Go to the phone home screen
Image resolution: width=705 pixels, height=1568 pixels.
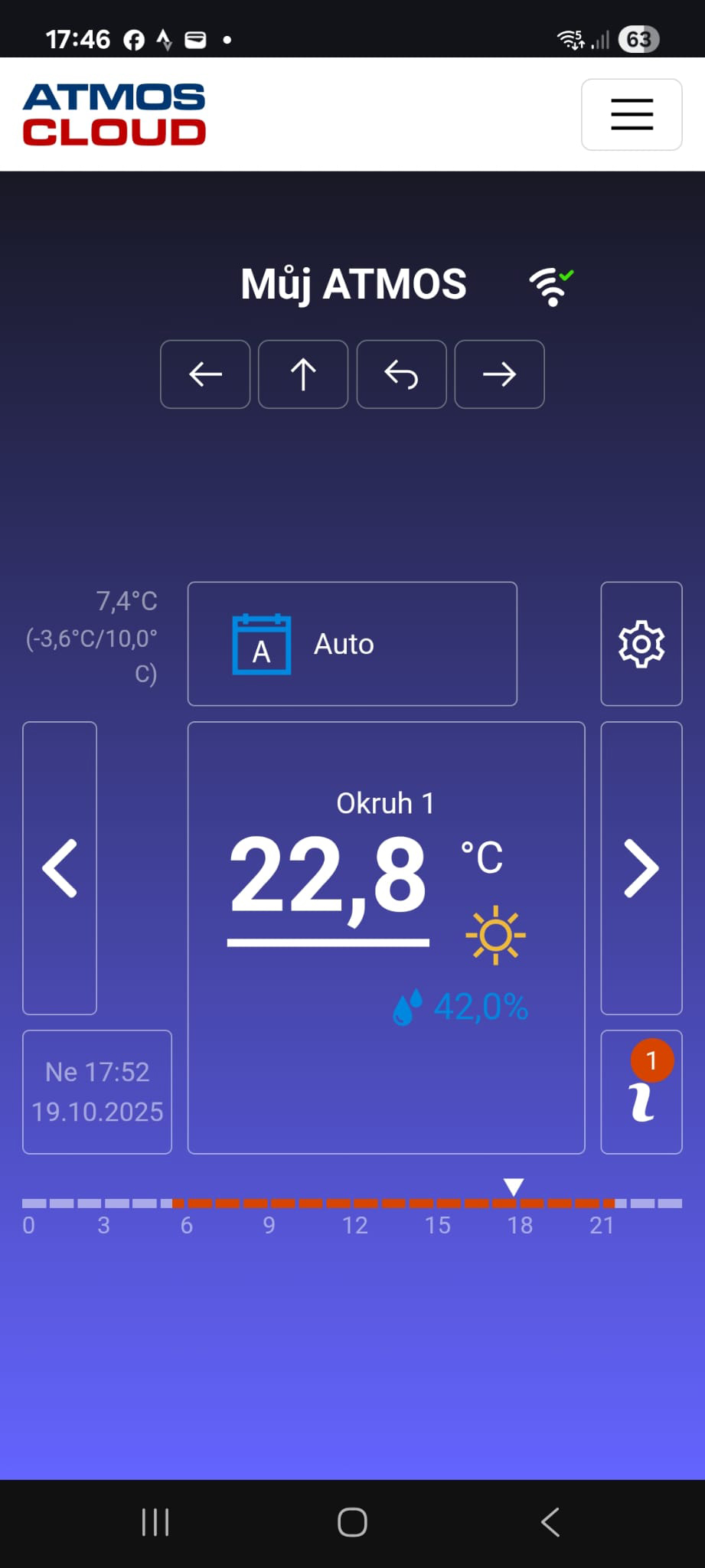point(352,1522)
